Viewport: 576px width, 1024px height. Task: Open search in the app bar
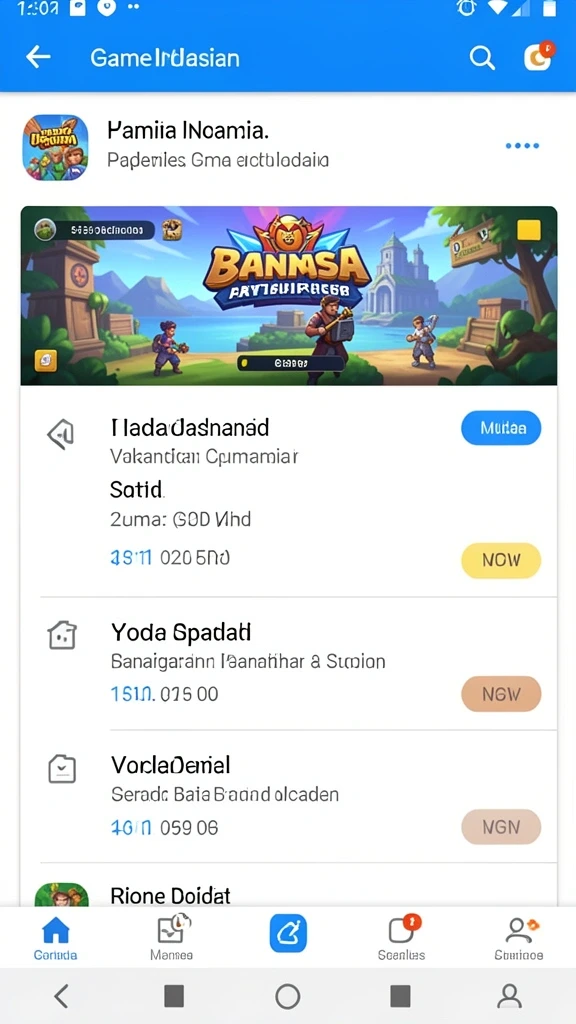(482, 58)
